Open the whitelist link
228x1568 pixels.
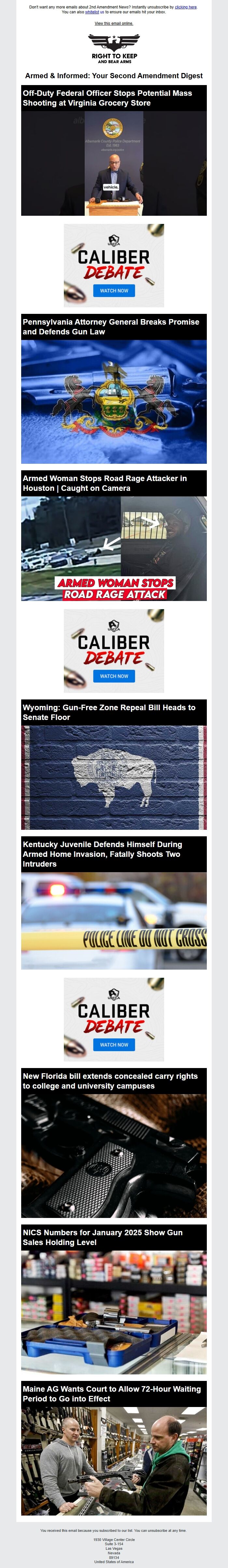(92, 12)
